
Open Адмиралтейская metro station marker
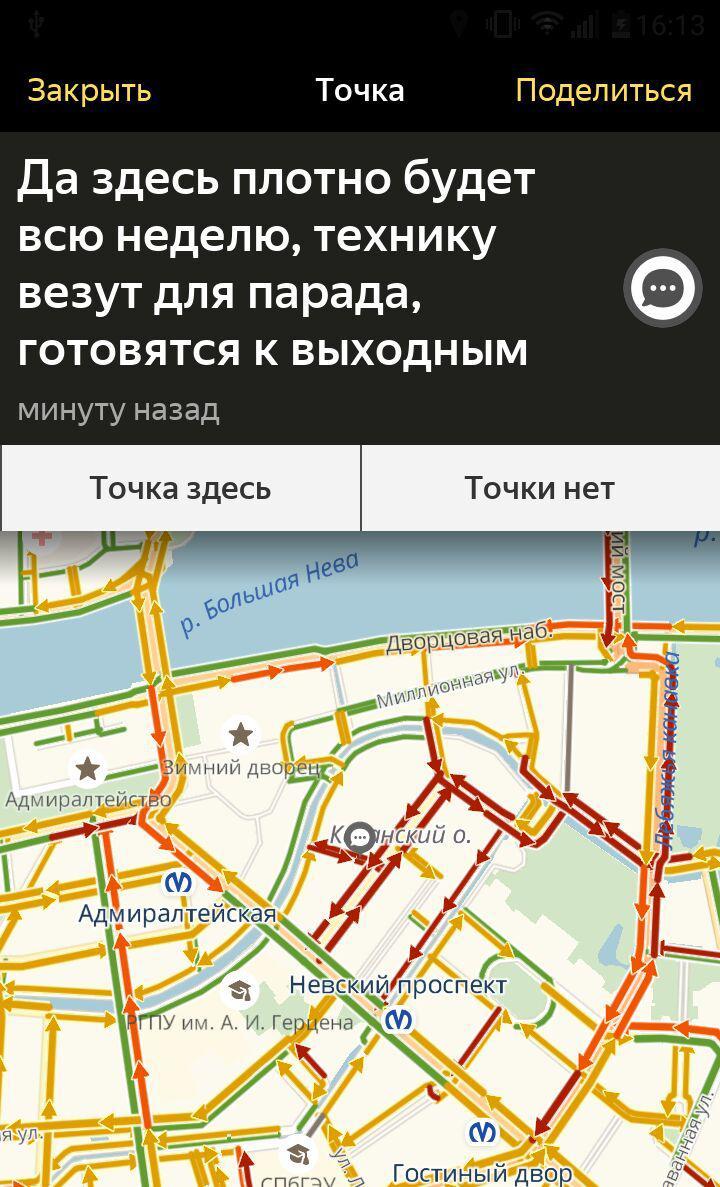(x=178, y=882)
